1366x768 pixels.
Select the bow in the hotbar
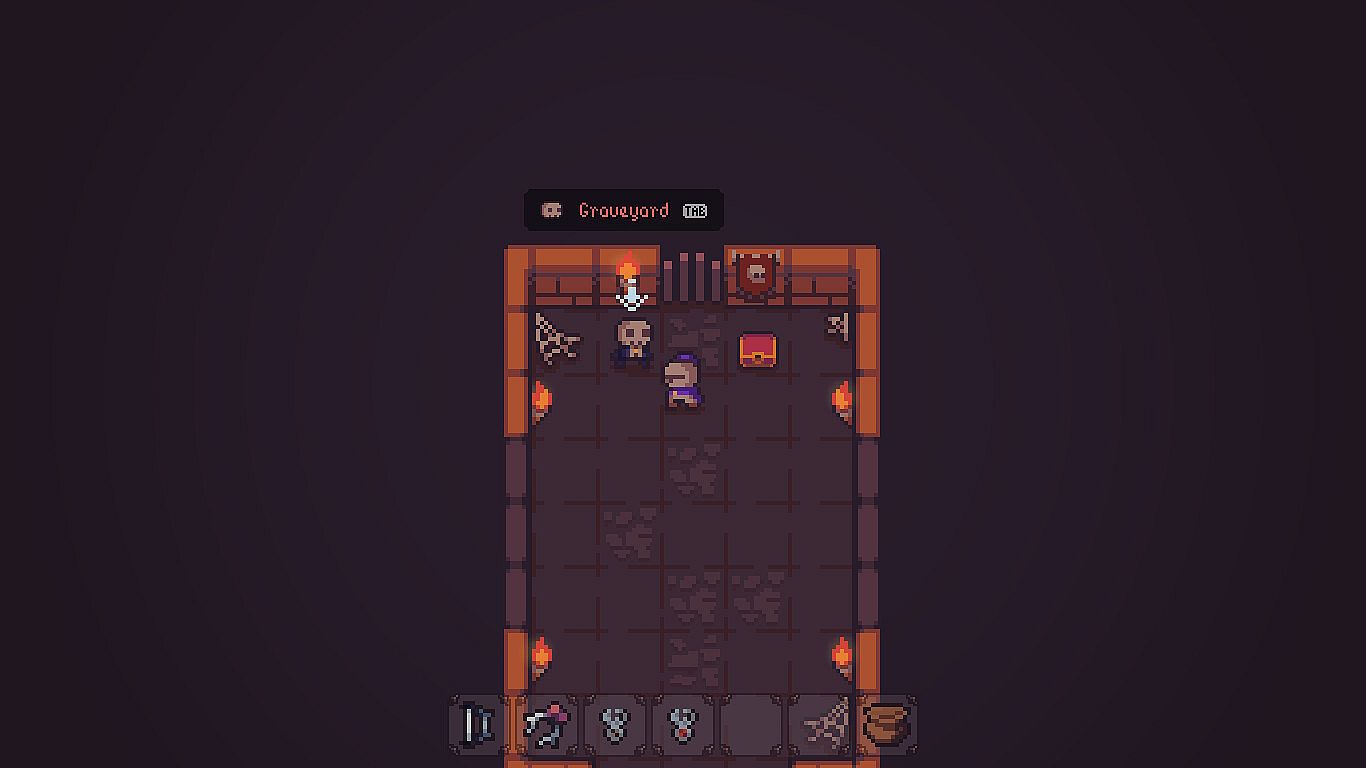point(477,725)
